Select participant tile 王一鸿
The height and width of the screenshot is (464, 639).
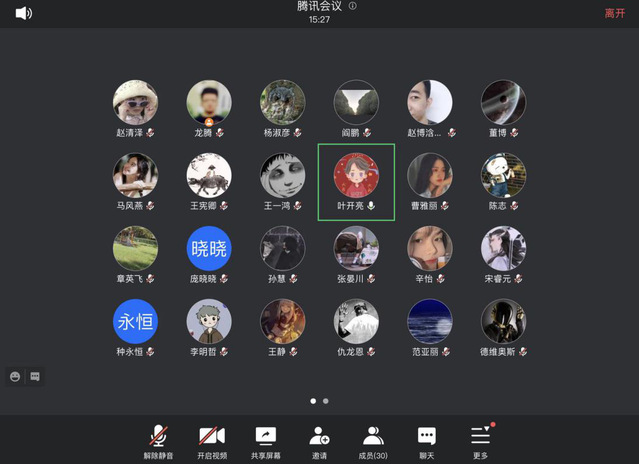pyautogui.click(x=282, y=176)
